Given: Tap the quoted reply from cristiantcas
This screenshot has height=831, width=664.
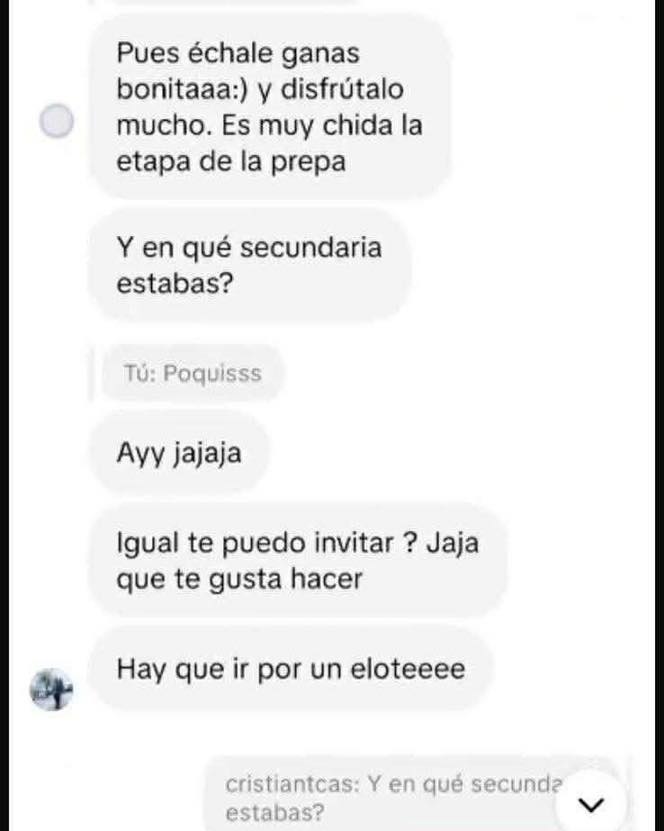Looking at the screenshot, I should (390, 797).
